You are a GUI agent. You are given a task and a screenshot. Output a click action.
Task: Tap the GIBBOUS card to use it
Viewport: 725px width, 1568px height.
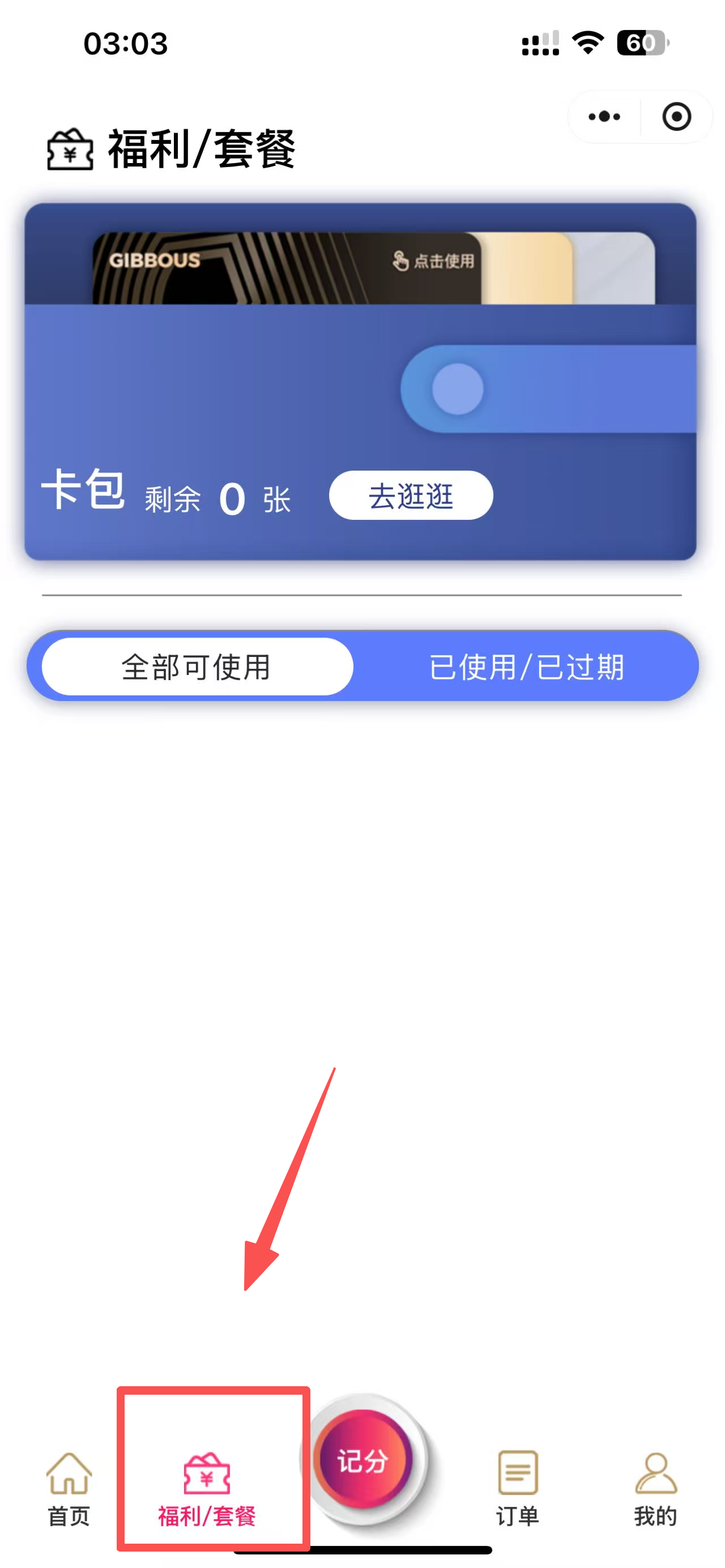click(286, 268)
